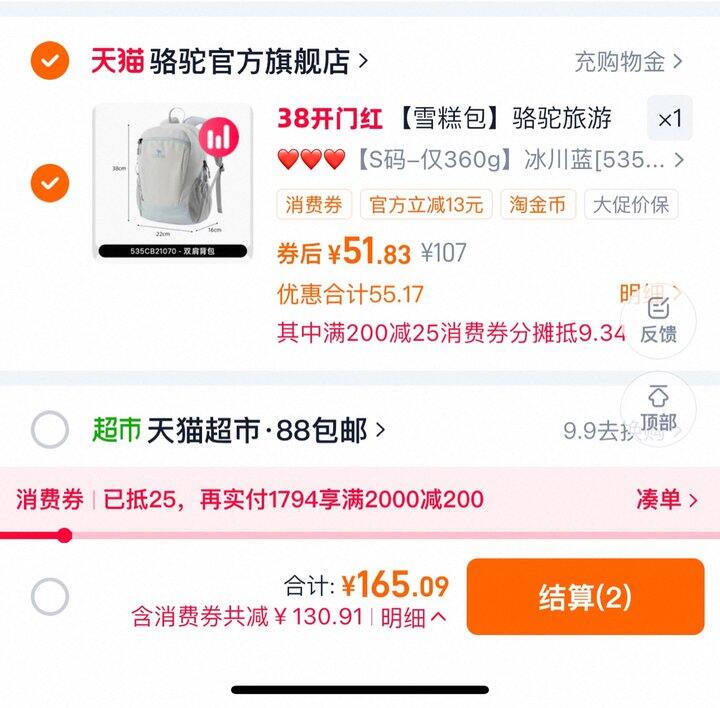
Task: Tap 凑单 to add more items
Action: [666, 499]
